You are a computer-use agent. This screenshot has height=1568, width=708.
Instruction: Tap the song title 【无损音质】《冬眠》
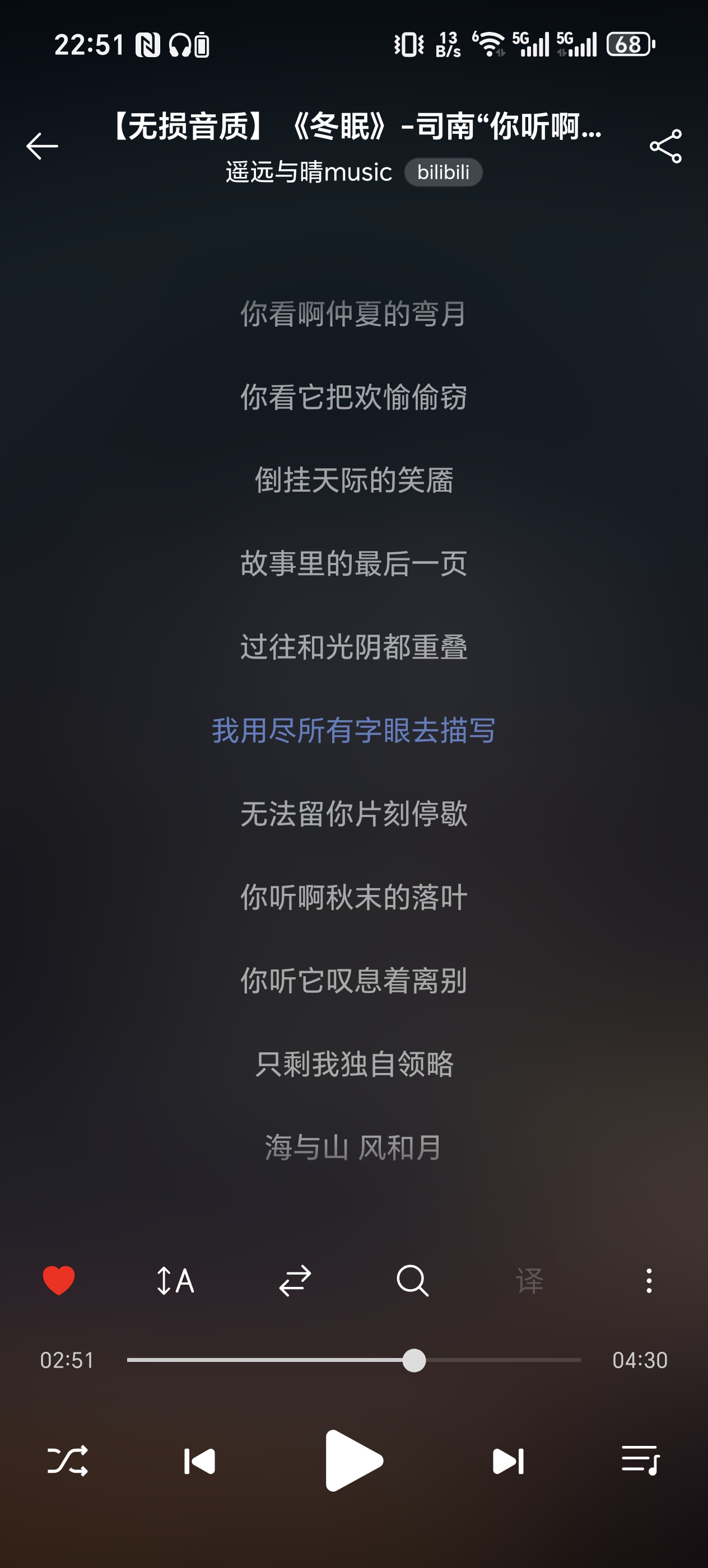(353, 127)
